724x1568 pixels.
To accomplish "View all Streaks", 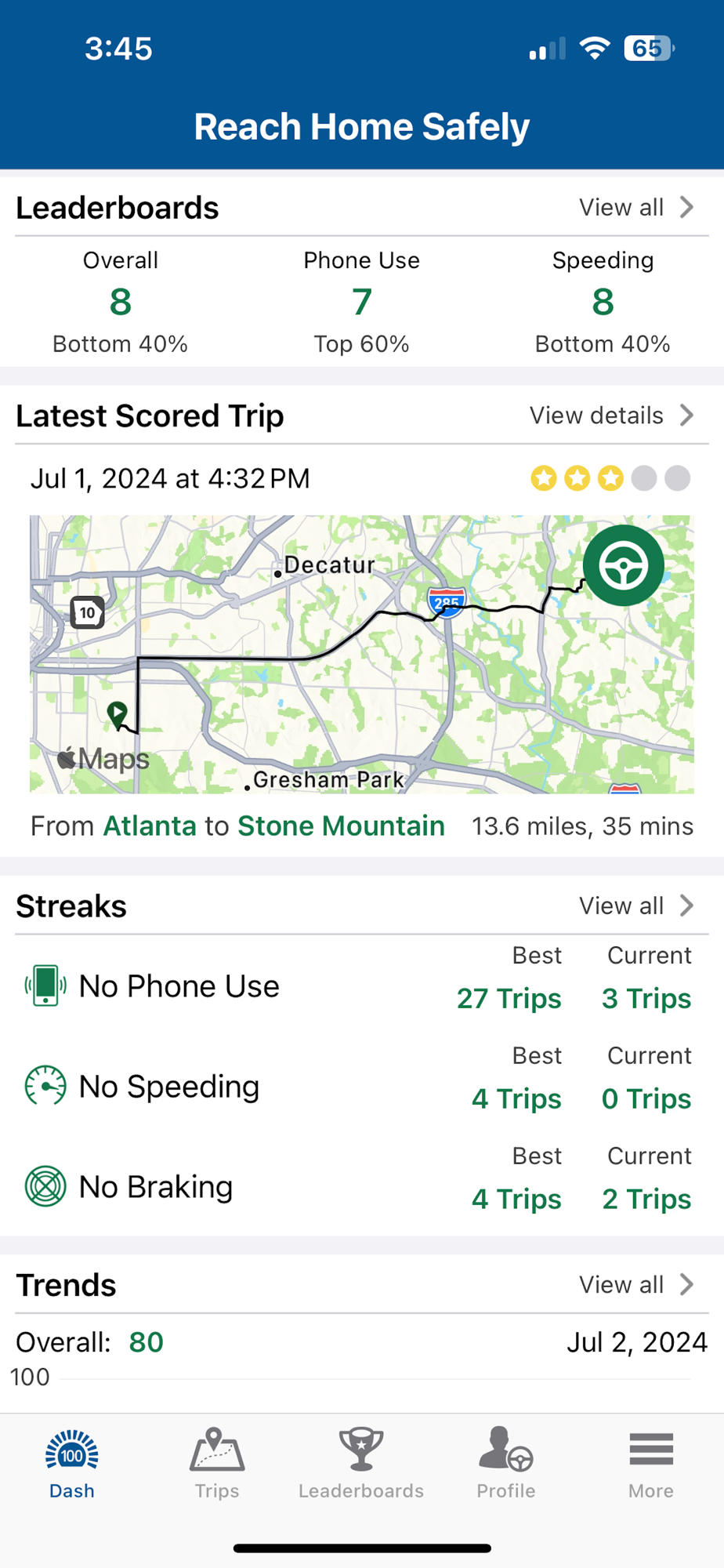I will (x=636, y=906).
